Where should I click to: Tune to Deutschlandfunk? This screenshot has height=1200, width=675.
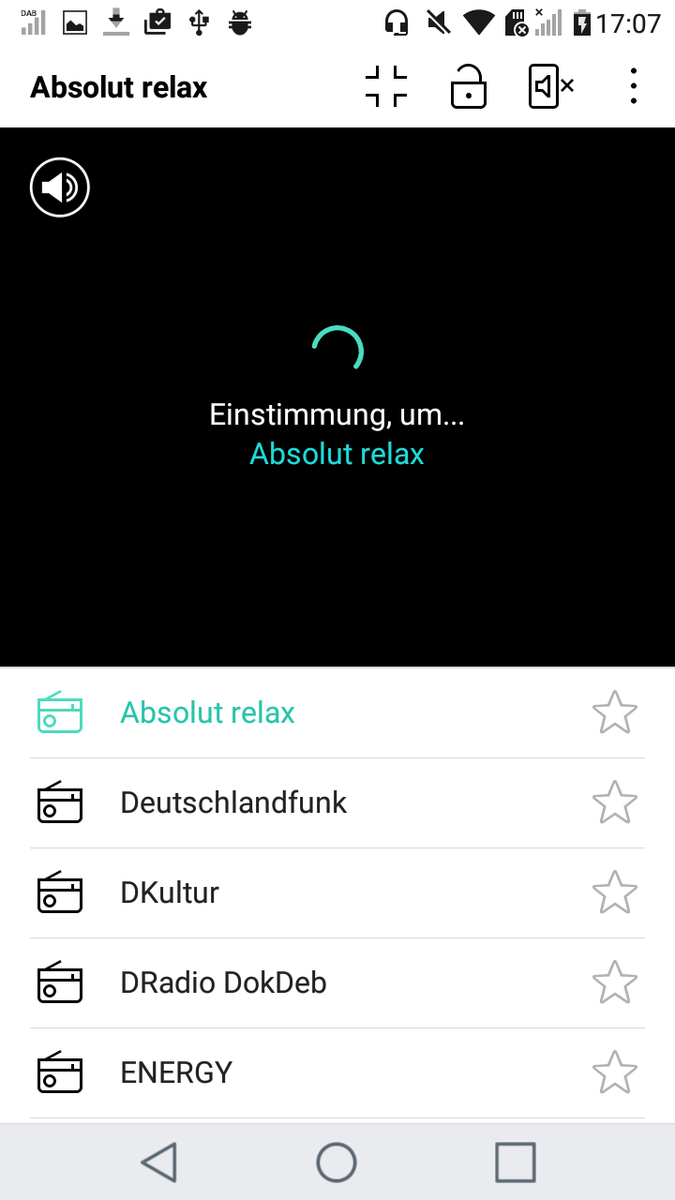tap(337, 803)
